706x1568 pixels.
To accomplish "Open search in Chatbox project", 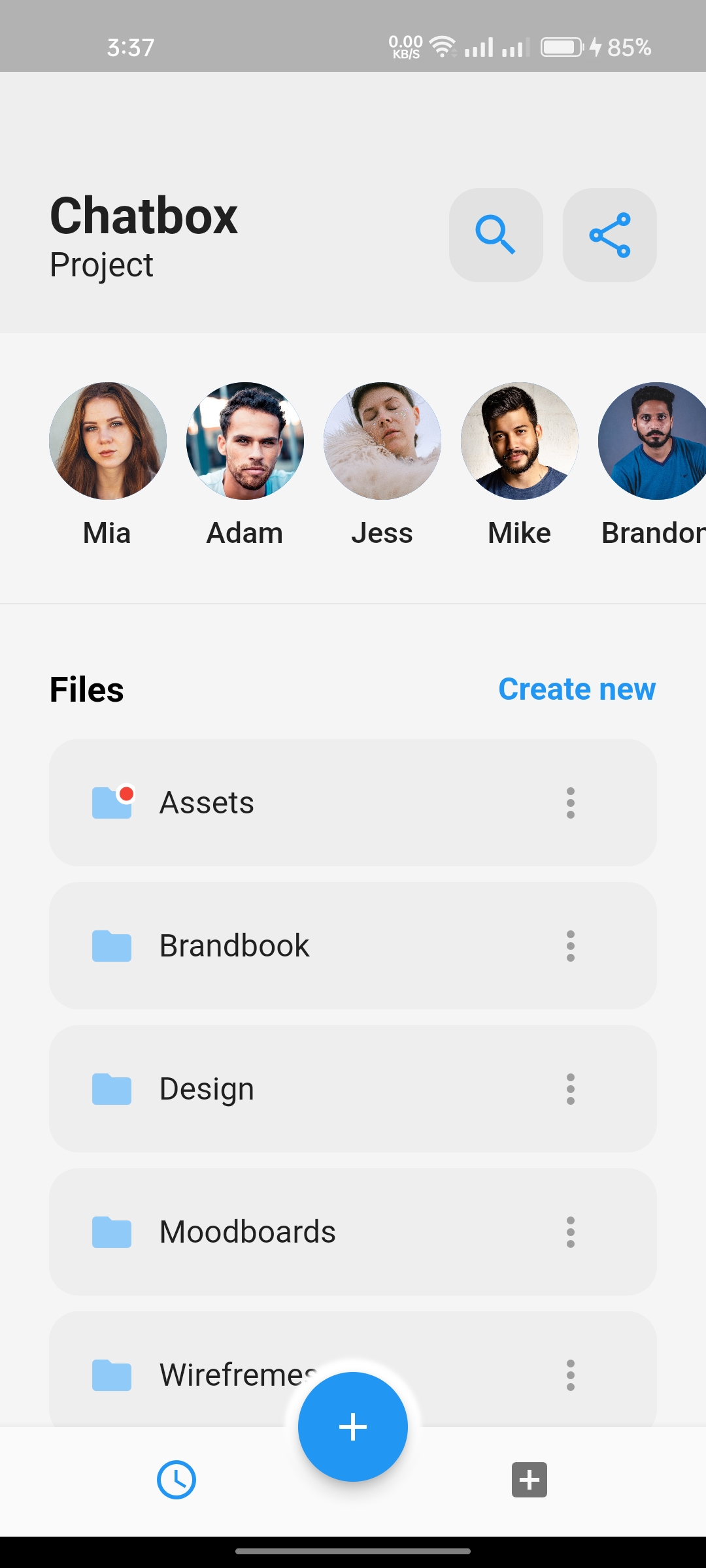I will (496, 235).
